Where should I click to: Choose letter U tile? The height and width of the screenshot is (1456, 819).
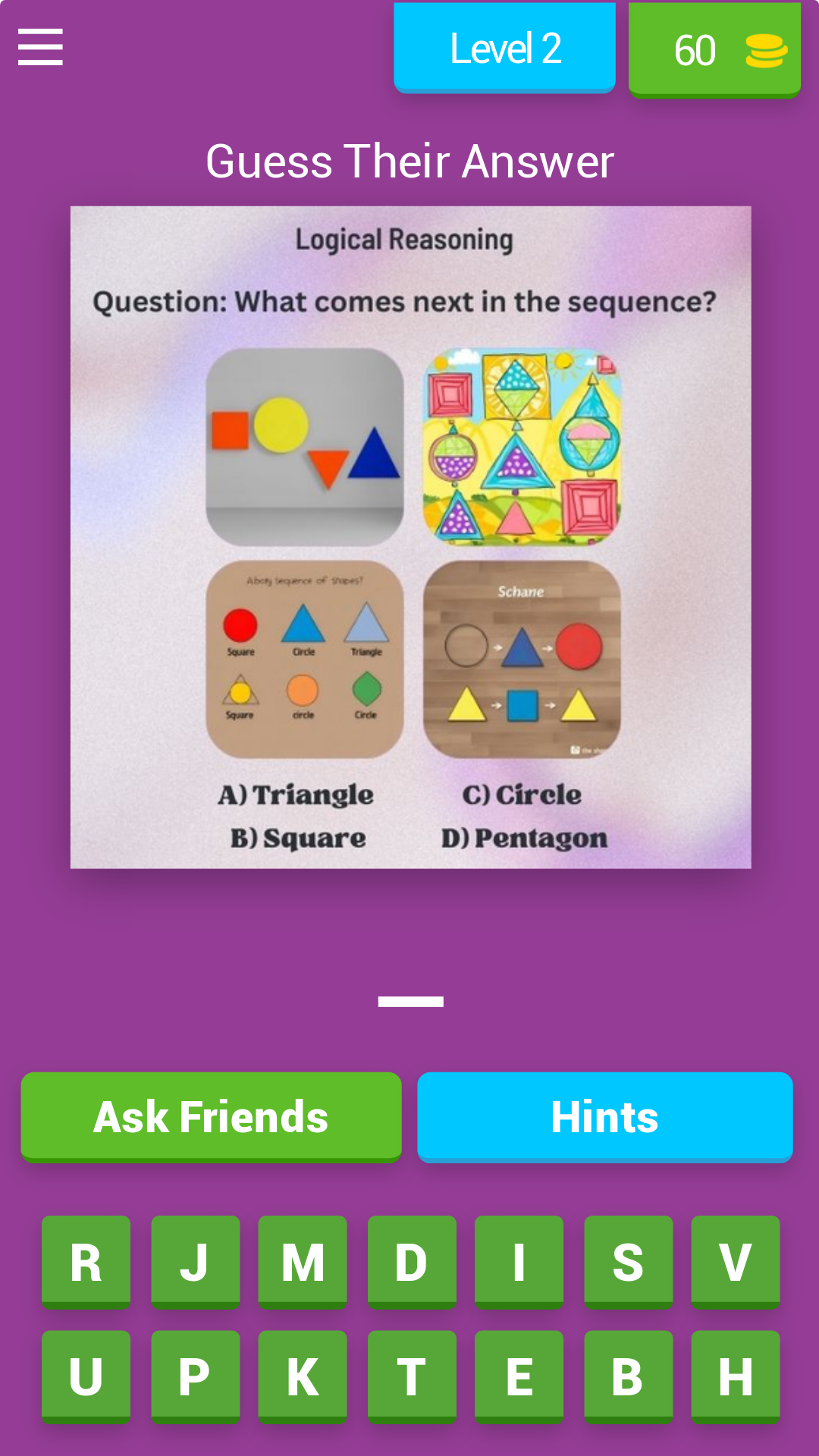coord(86,1377)
